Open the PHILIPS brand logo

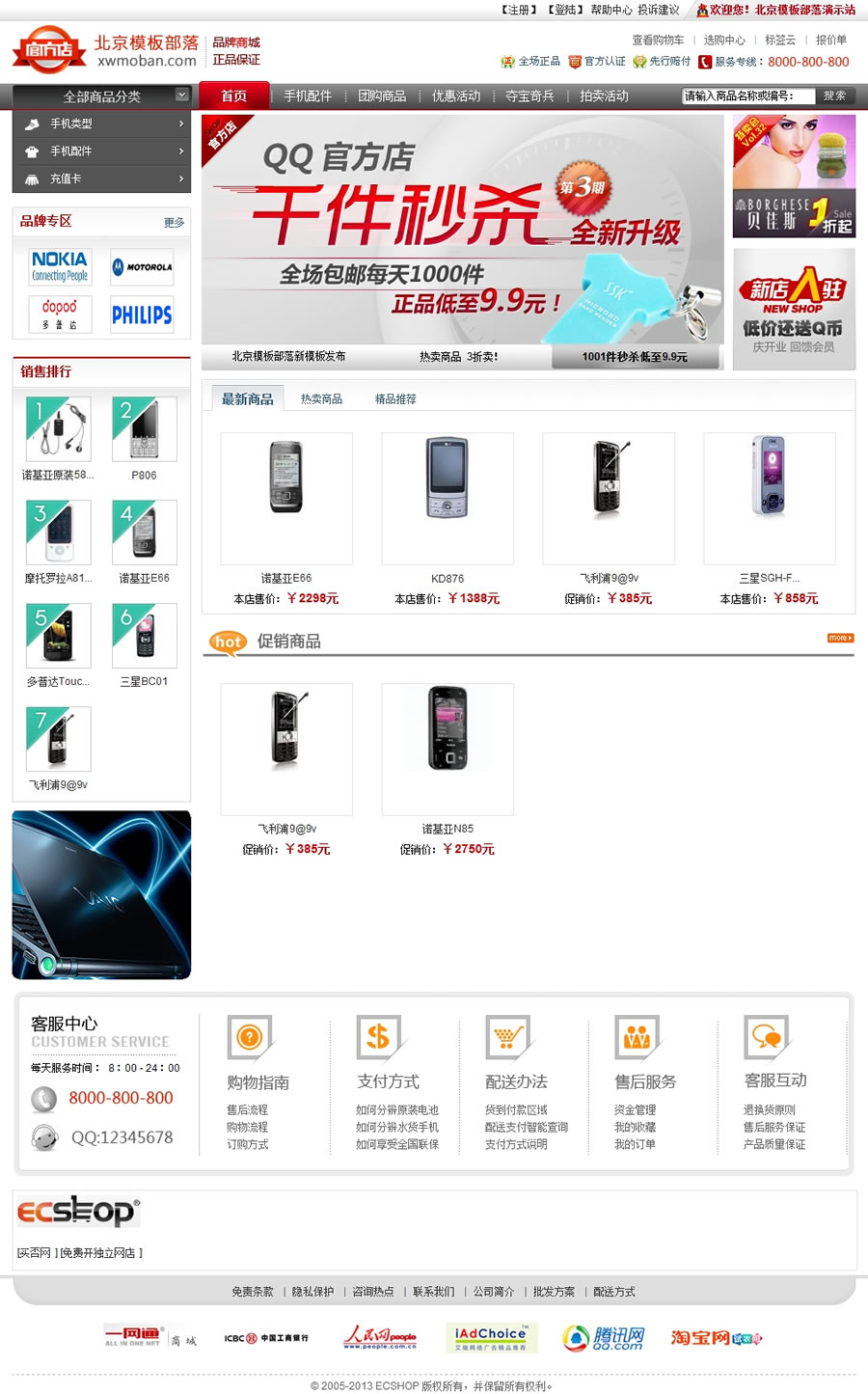pyautogui.click(x=142, y=314)
